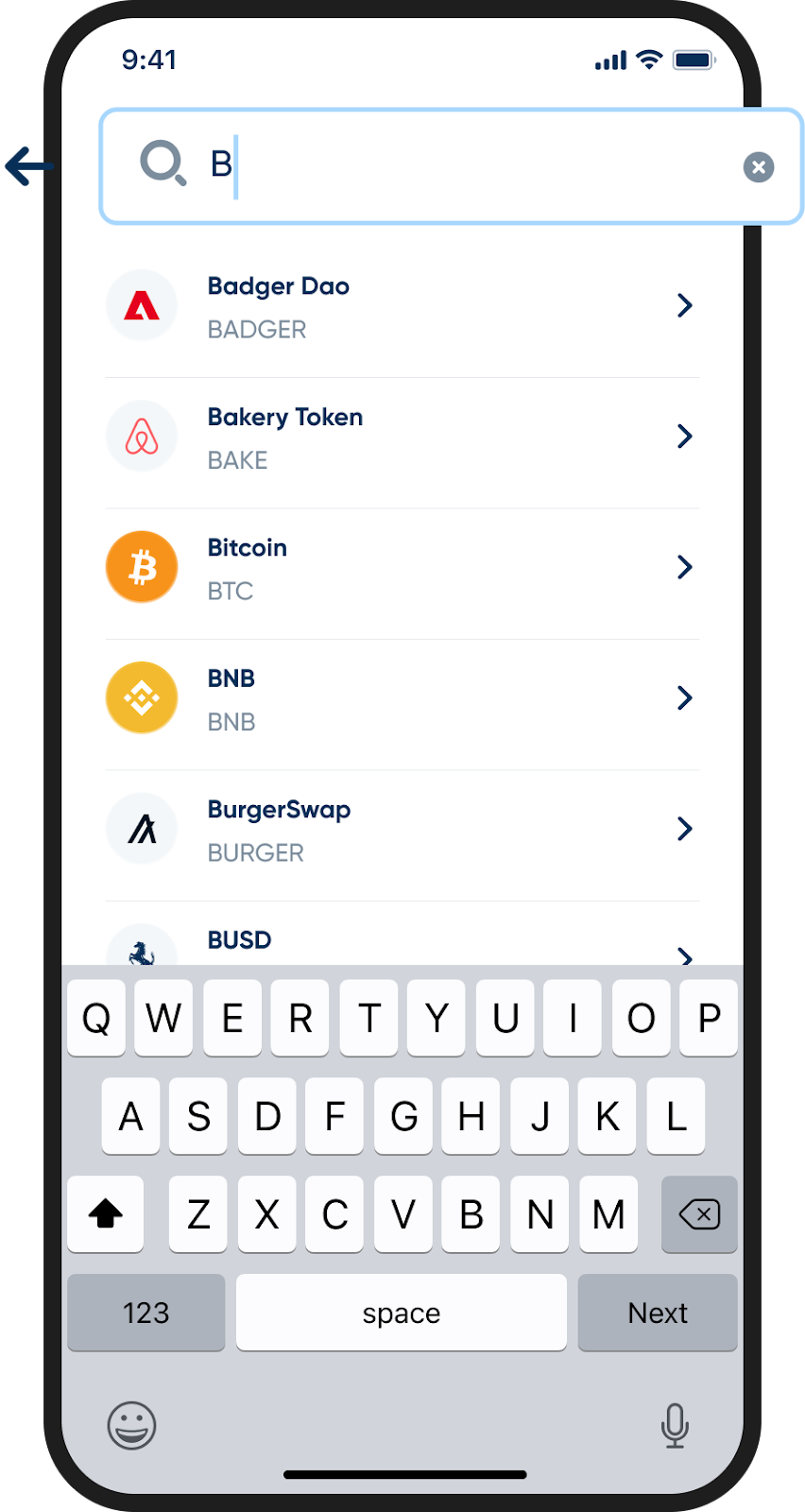Go back using the left arrow
The height and width of the screenshot is (1512, 805).
click(x=28, y=166)
